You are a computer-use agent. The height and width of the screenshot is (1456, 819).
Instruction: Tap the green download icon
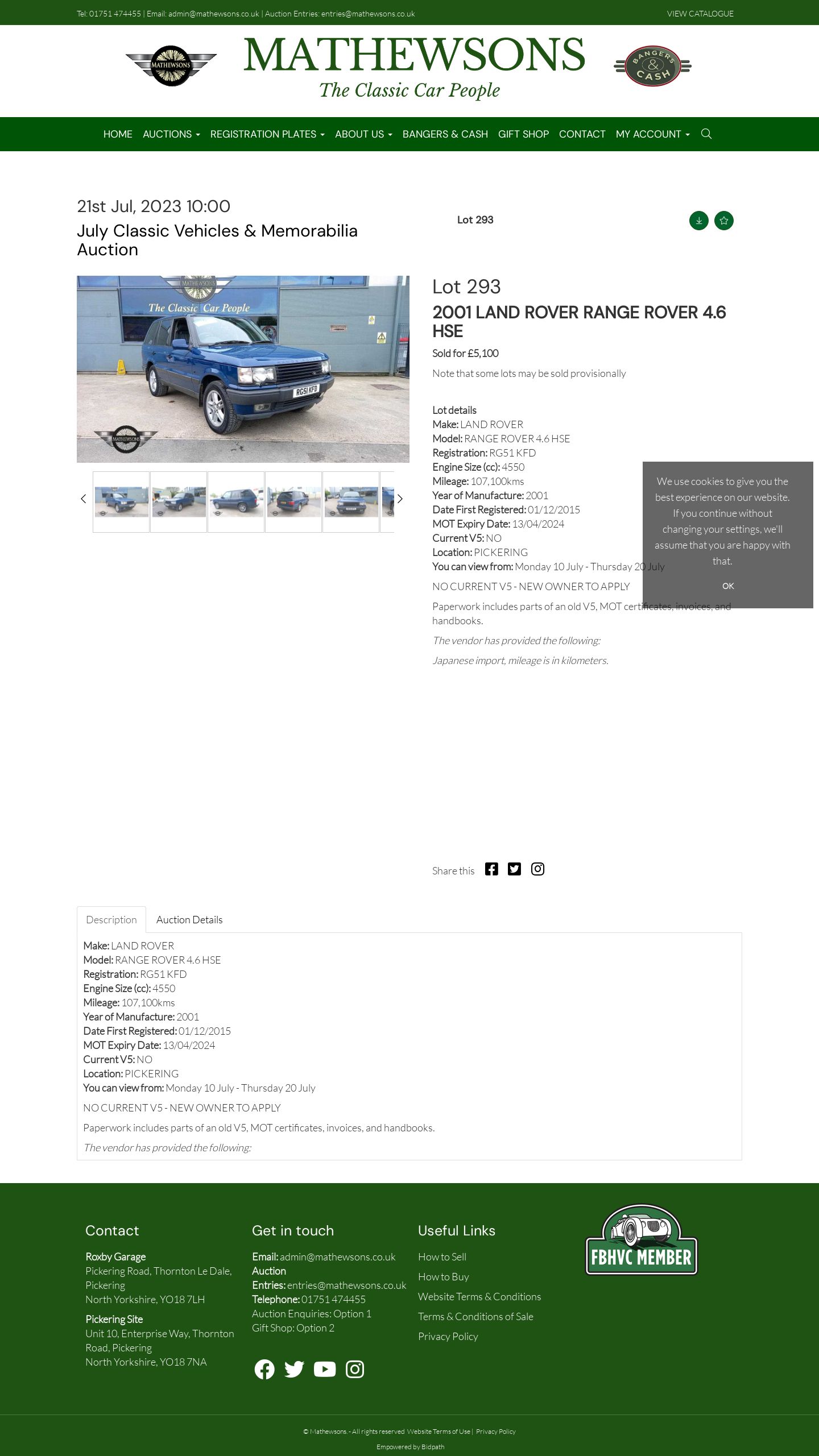[699, 221]
